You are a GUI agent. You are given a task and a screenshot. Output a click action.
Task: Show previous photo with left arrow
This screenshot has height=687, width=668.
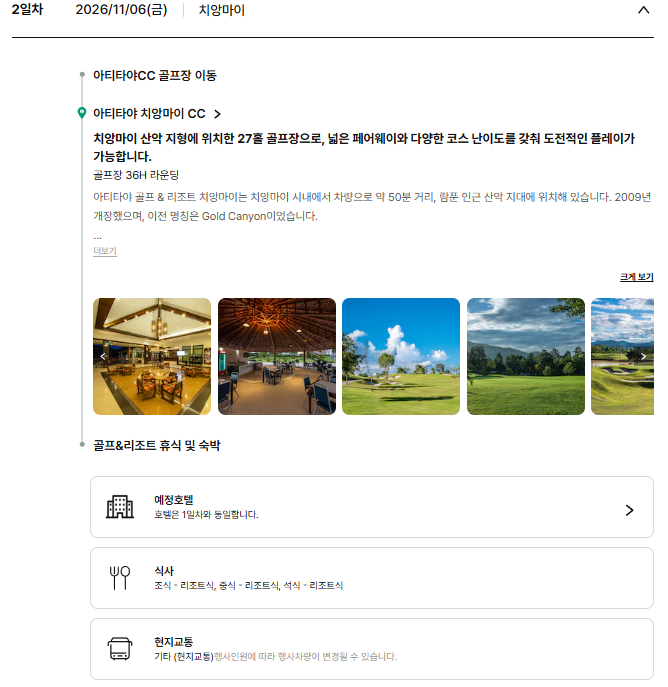[103, 356]
